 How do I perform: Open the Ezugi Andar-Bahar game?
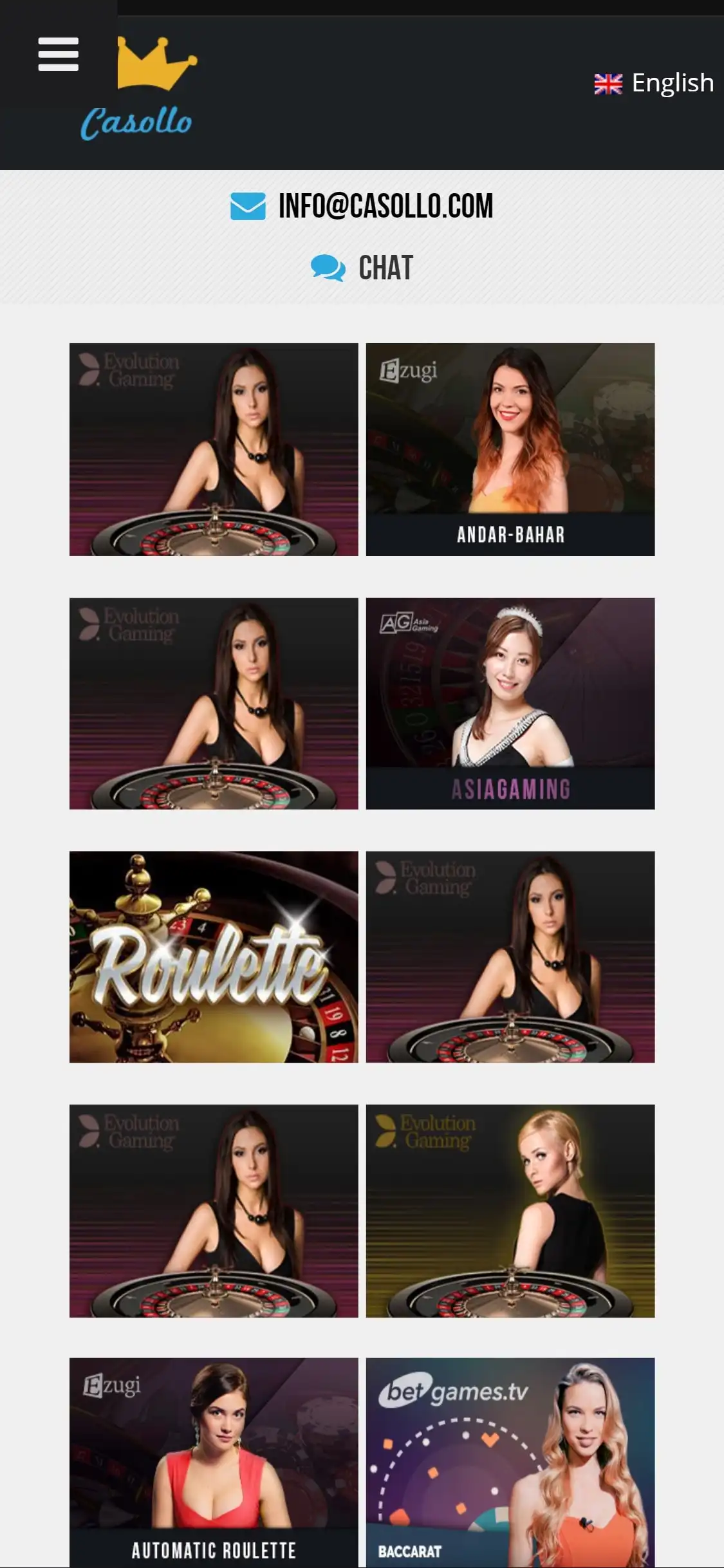[510, 449]
